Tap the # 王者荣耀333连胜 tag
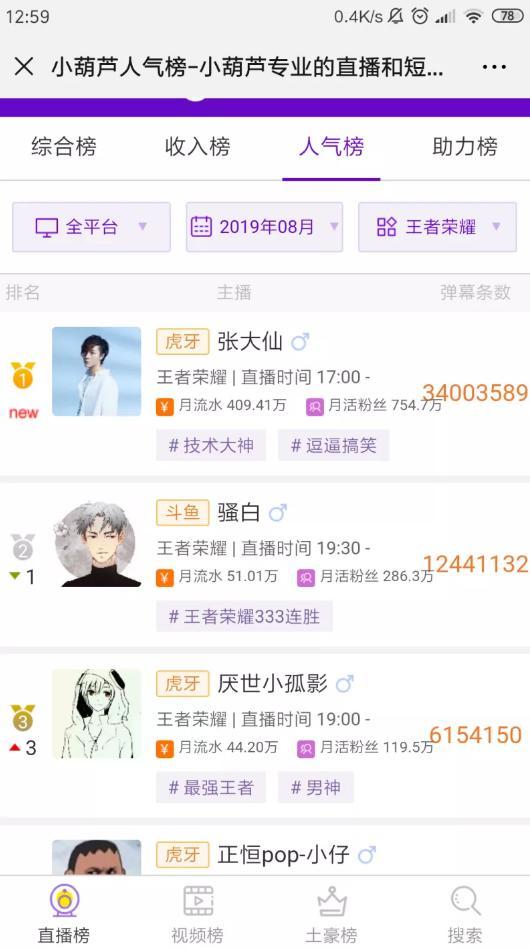The image size is (530, 950). click(244, 616)
